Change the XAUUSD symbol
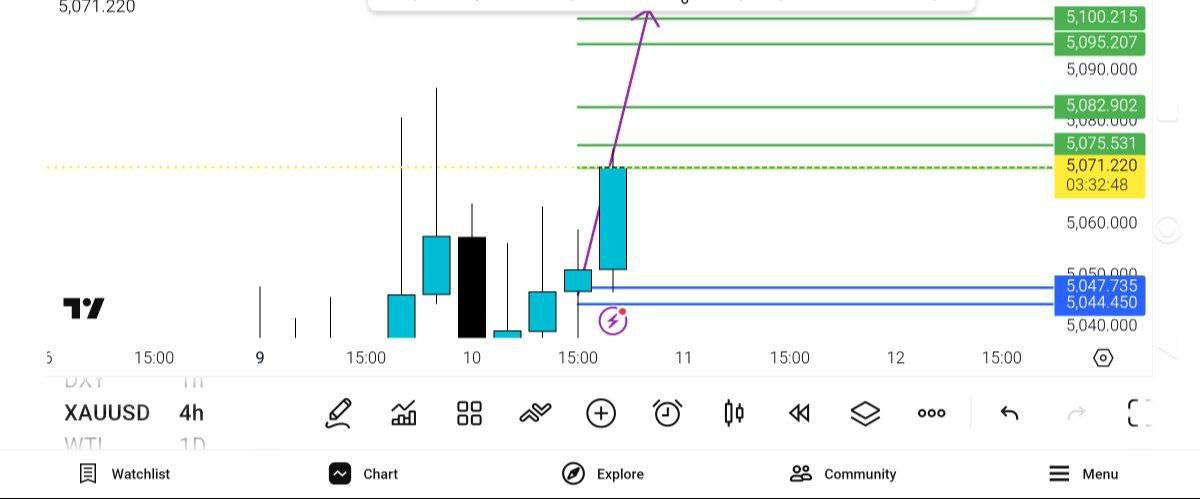This screenshot has height=499, width=1200. pyautogui.click(x=107, y=413)
